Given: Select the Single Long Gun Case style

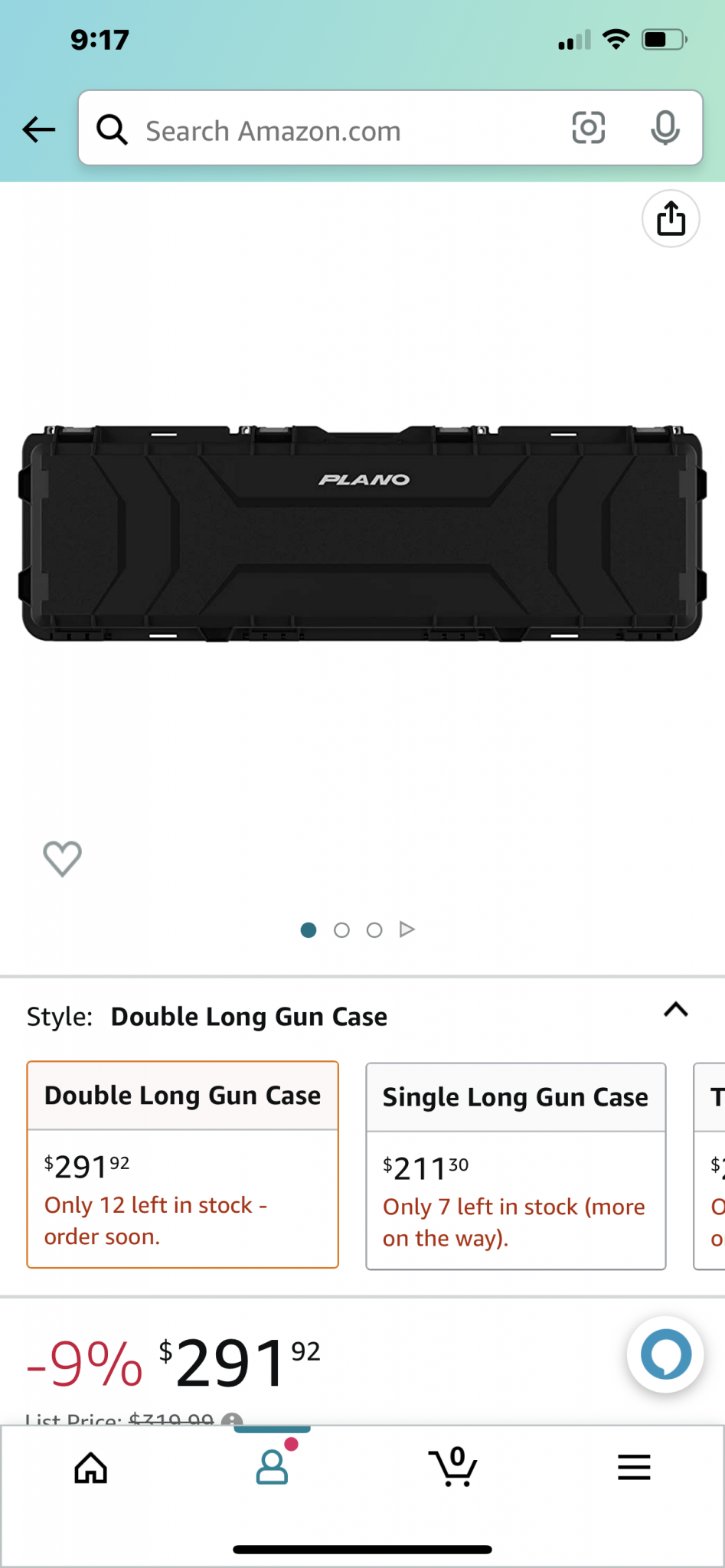Looking at the screenshot, I should 515,1165.
